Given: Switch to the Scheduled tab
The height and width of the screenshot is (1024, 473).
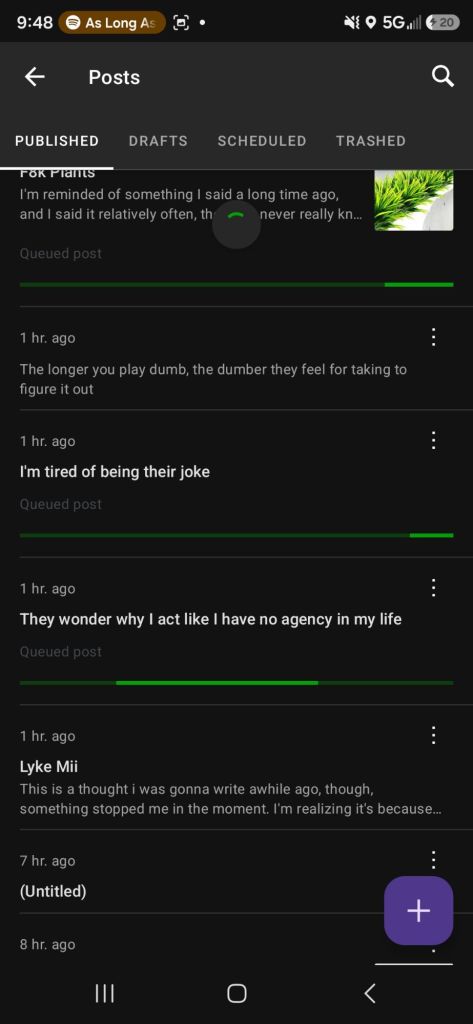Looking at the screenshot, I should tap(261, 140).
